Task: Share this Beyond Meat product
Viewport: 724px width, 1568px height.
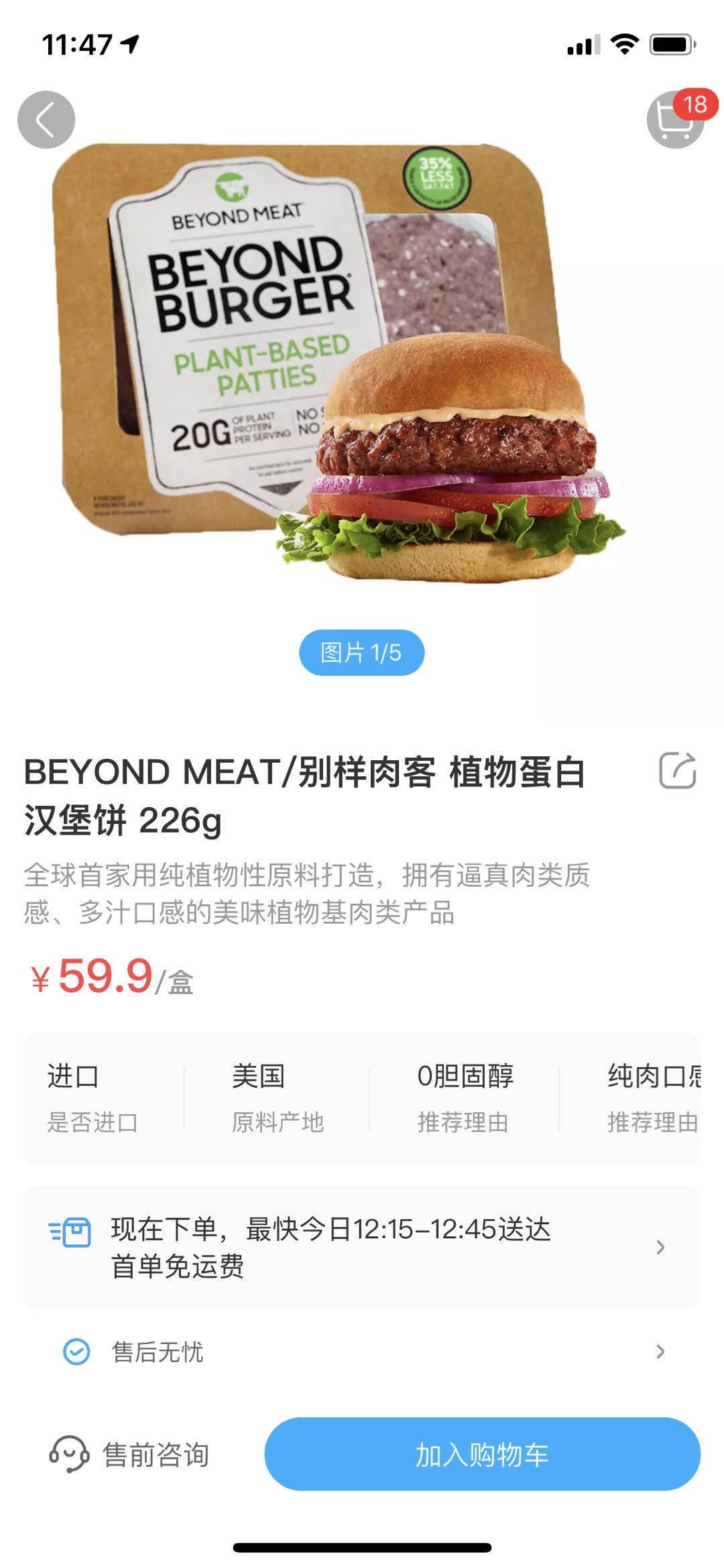Action: [x=677, y=771]
